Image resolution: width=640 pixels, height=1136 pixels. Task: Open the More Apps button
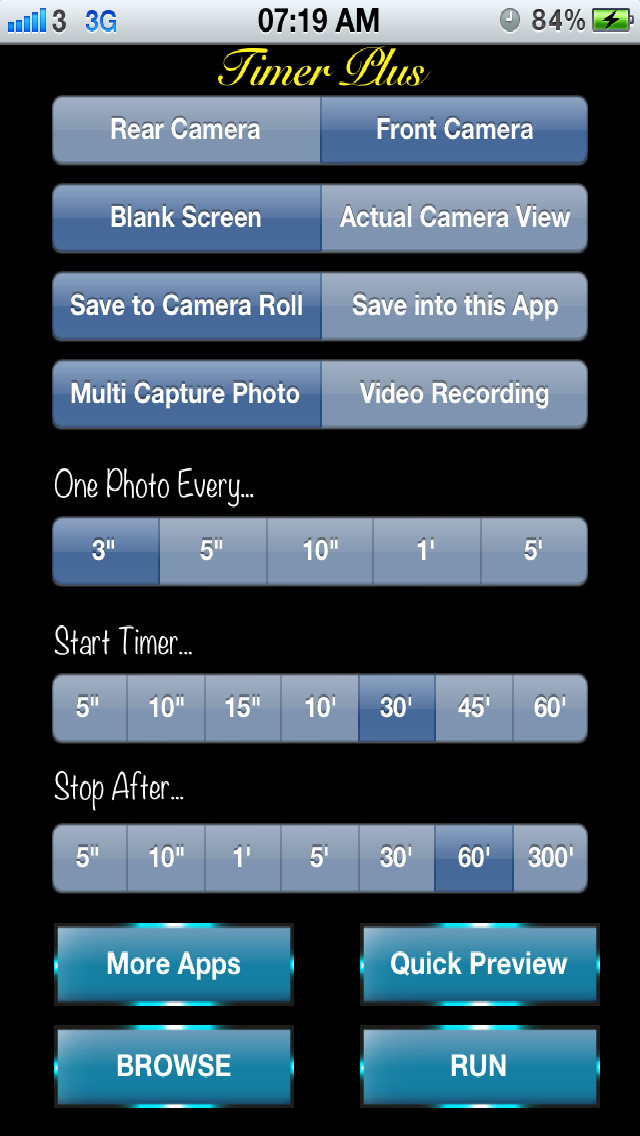174,964
